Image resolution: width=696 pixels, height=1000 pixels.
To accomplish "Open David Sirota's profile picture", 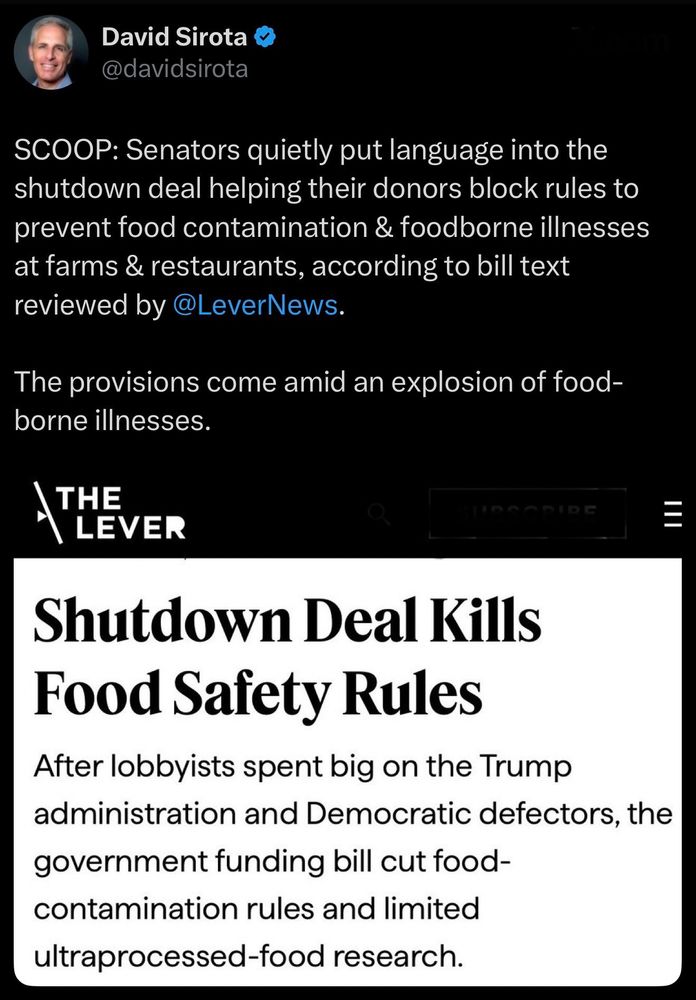I will (x=50, y=52).
